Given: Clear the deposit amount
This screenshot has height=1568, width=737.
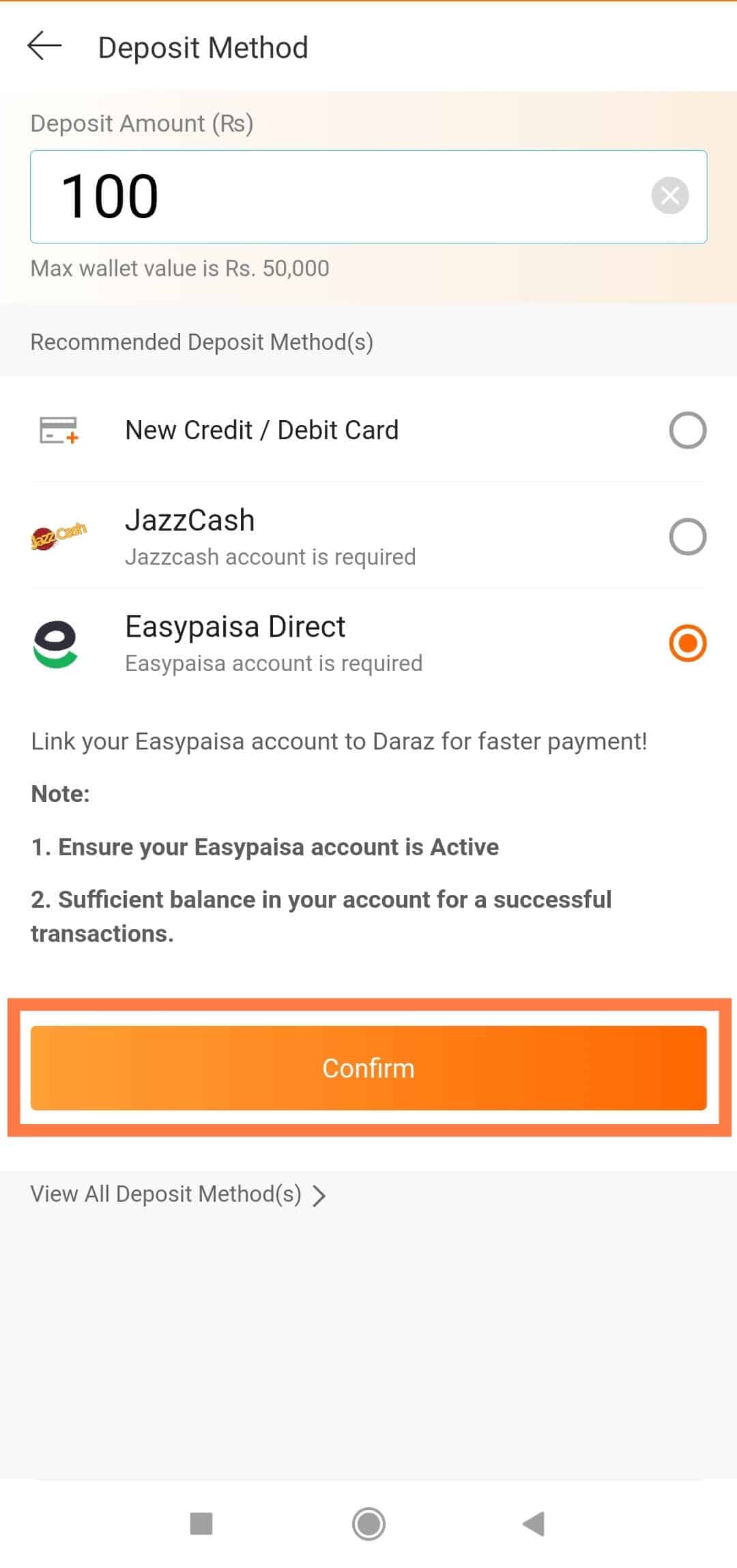Looking at the screenshot, I should click(669, 196).
